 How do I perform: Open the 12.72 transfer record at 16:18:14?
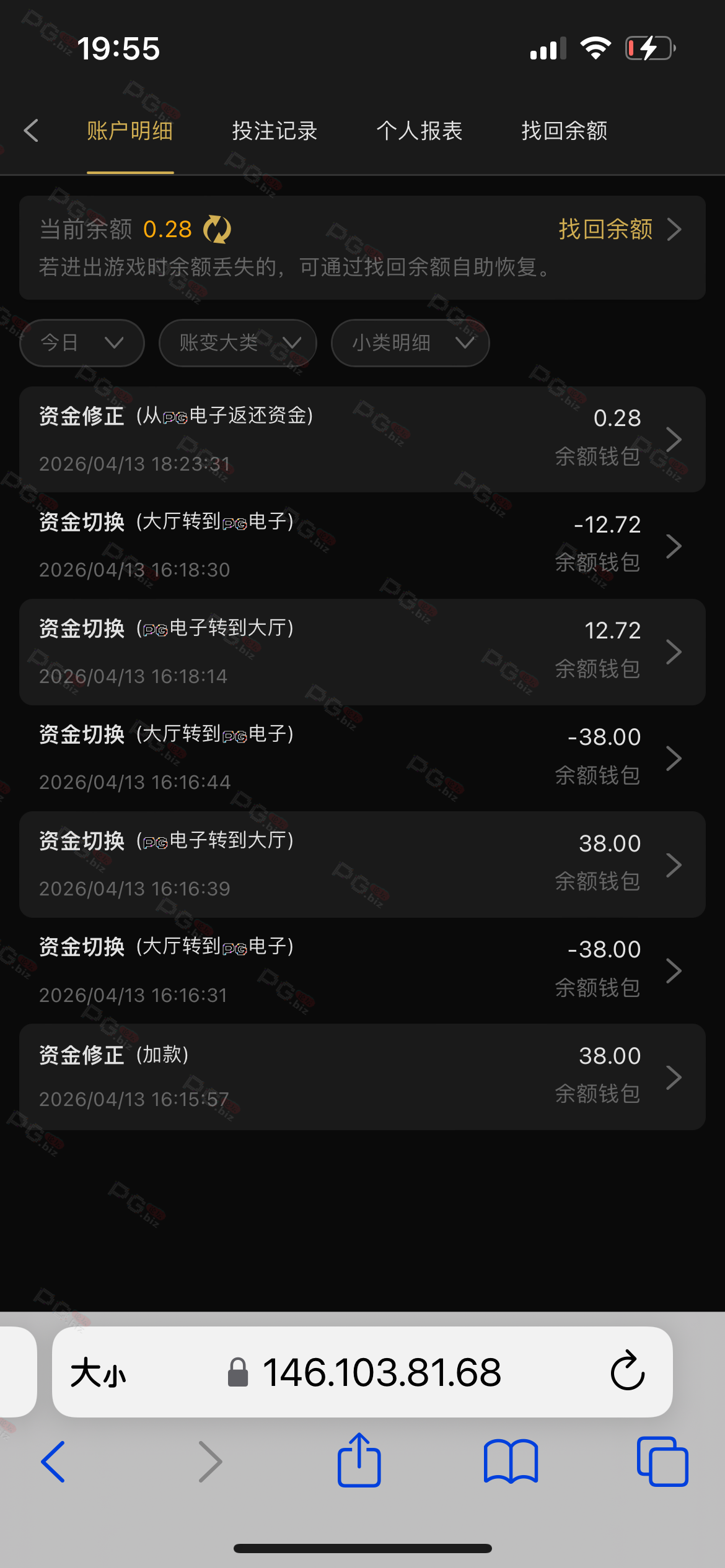pos(362,652)
